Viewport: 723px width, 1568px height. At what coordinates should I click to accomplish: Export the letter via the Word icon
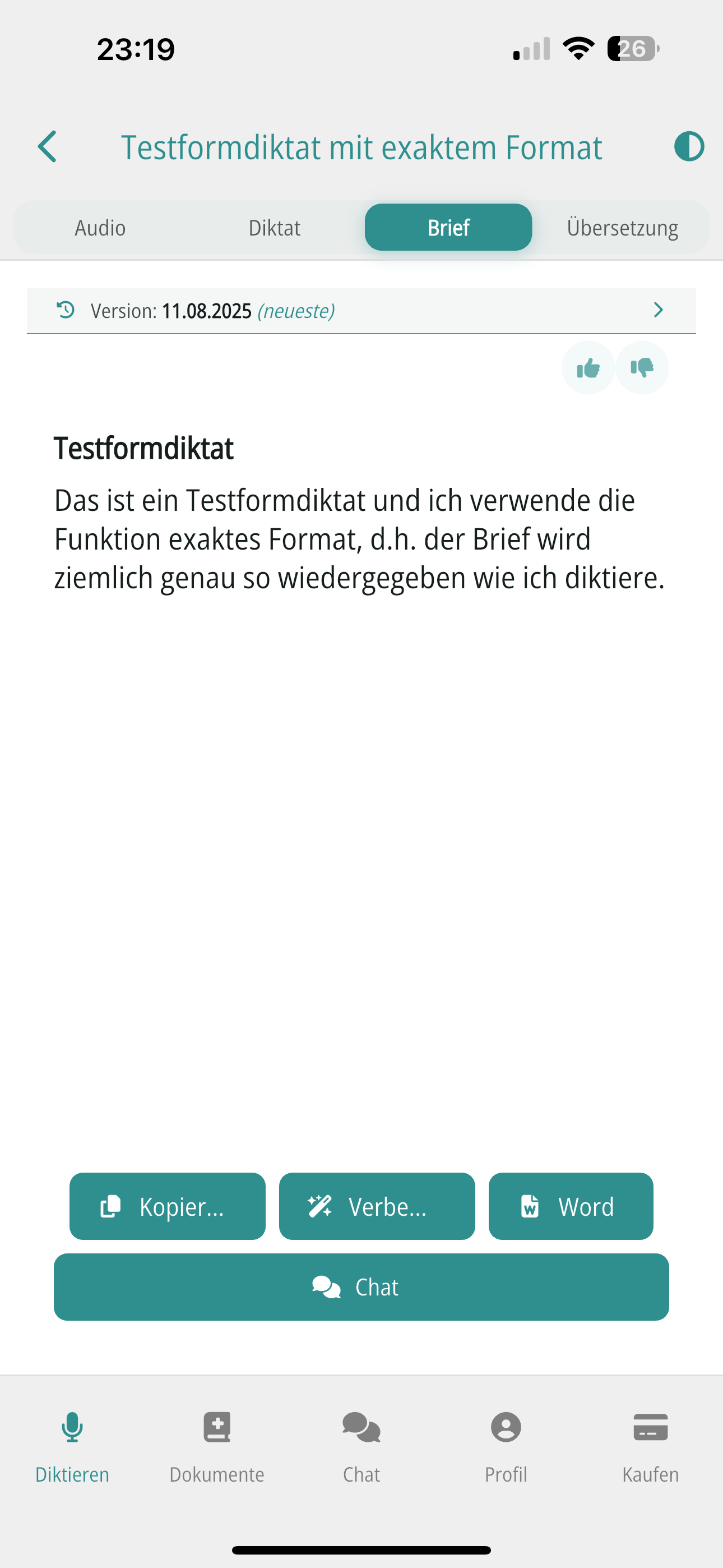click(x=531, y=1206)
